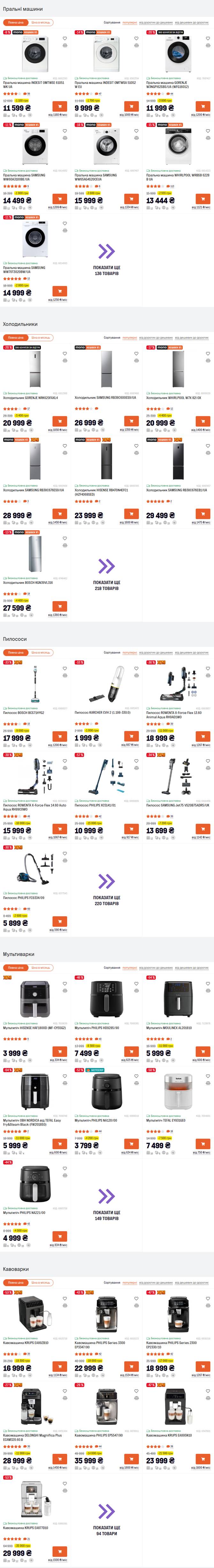This screenshot has width=214, height=1568.
Task: Switch washing machines to monthly price view
Action: pos(41,23)
